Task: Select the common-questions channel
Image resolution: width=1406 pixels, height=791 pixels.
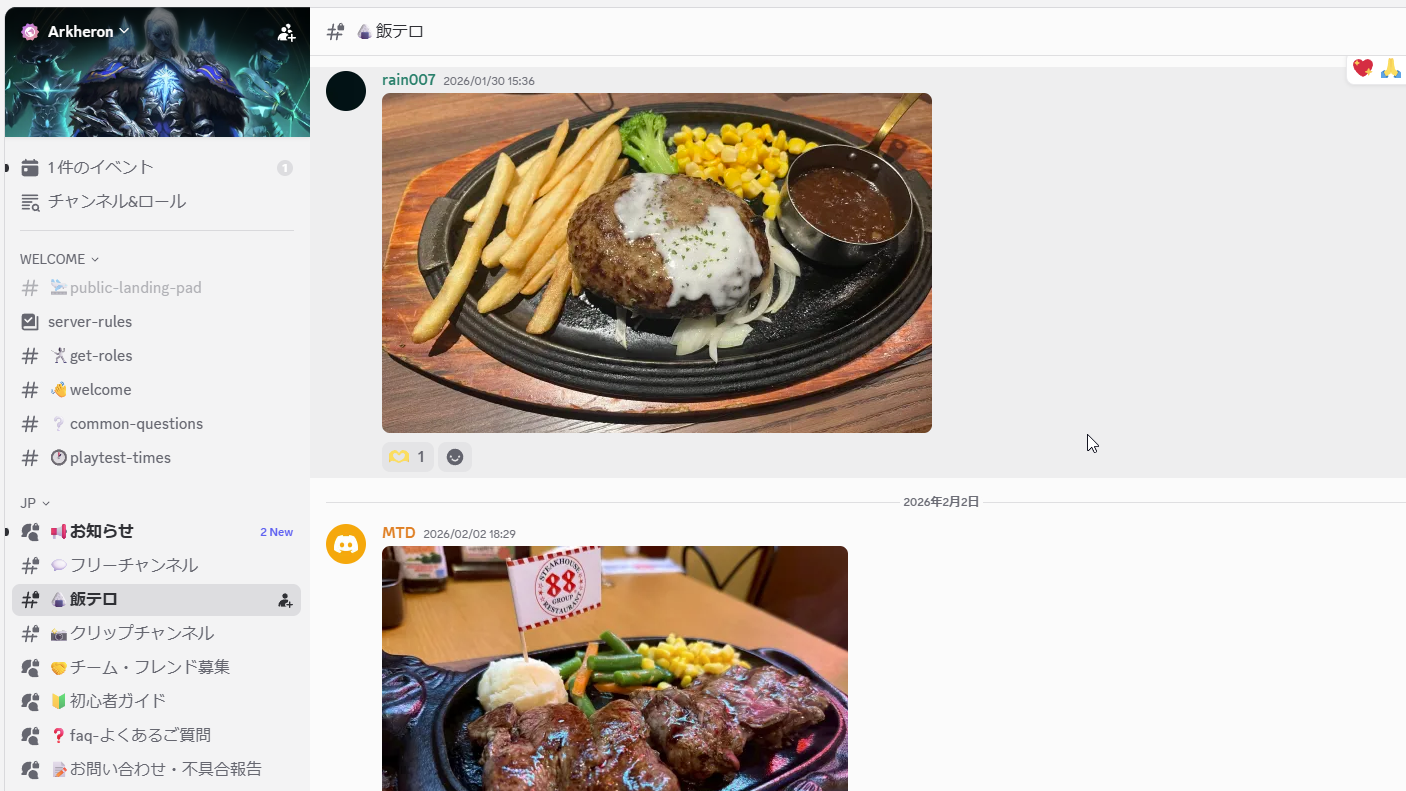Action: [136, 424]
